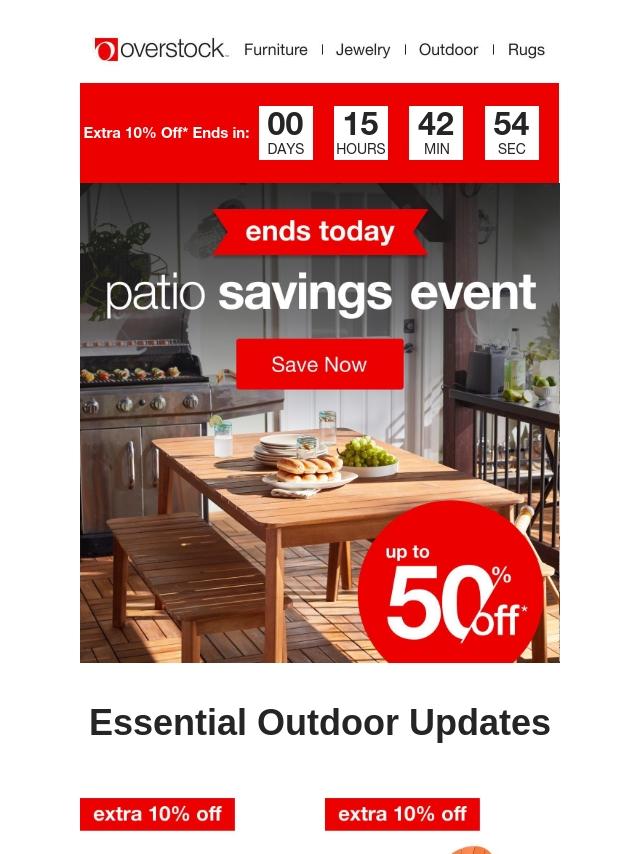Open the Furniture category link
Screen dimensions: 640x854
click(276, 50)
